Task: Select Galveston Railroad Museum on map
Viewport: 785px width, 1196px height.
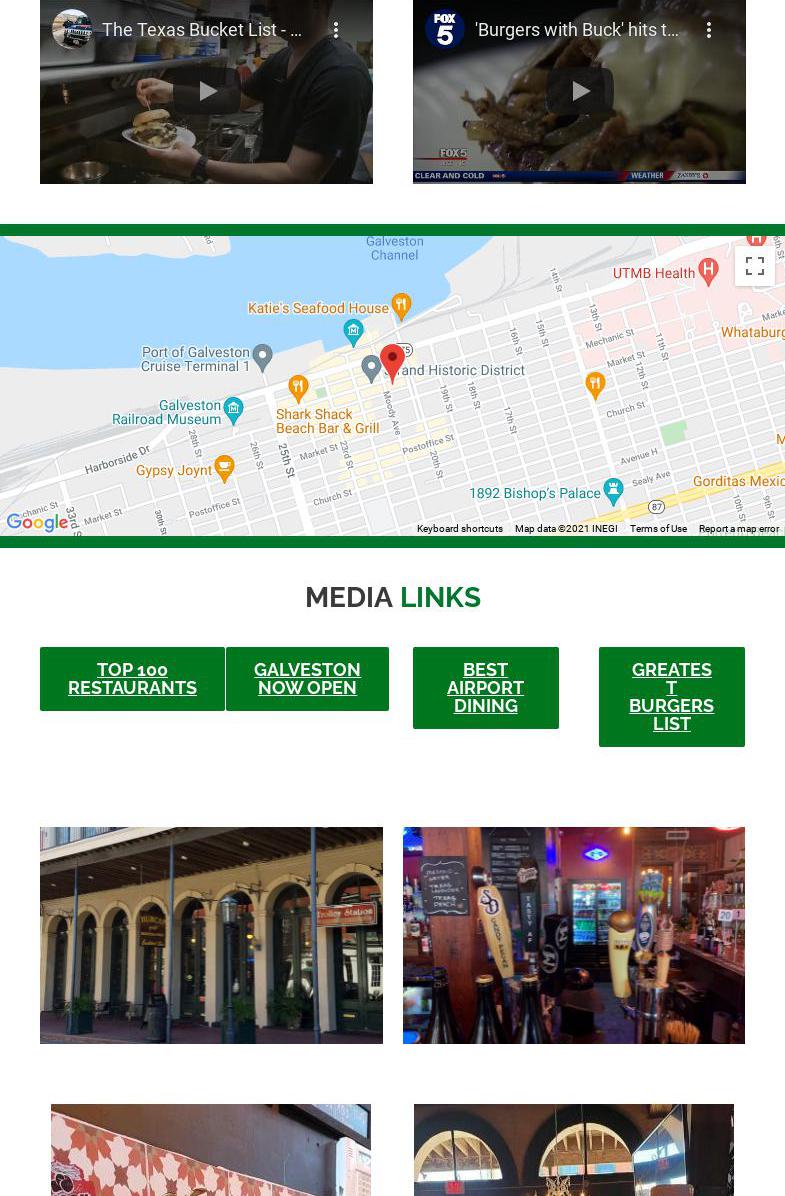Action: [x=233, y=407]
